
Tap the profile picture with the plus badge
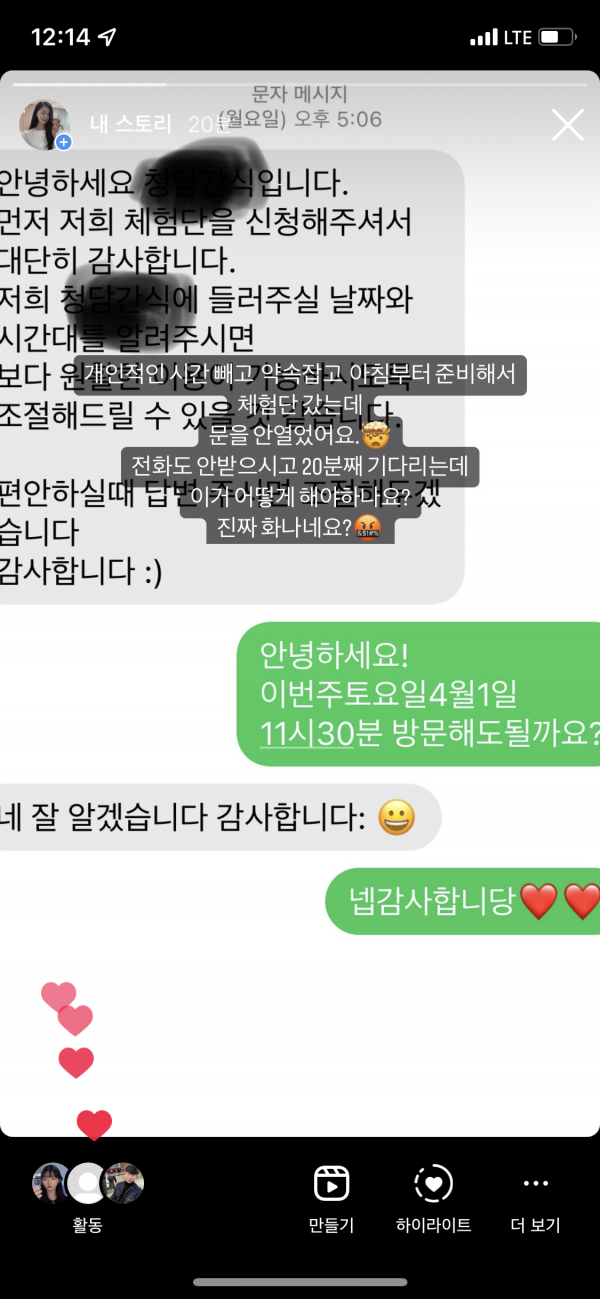click(x=44, y=125)
